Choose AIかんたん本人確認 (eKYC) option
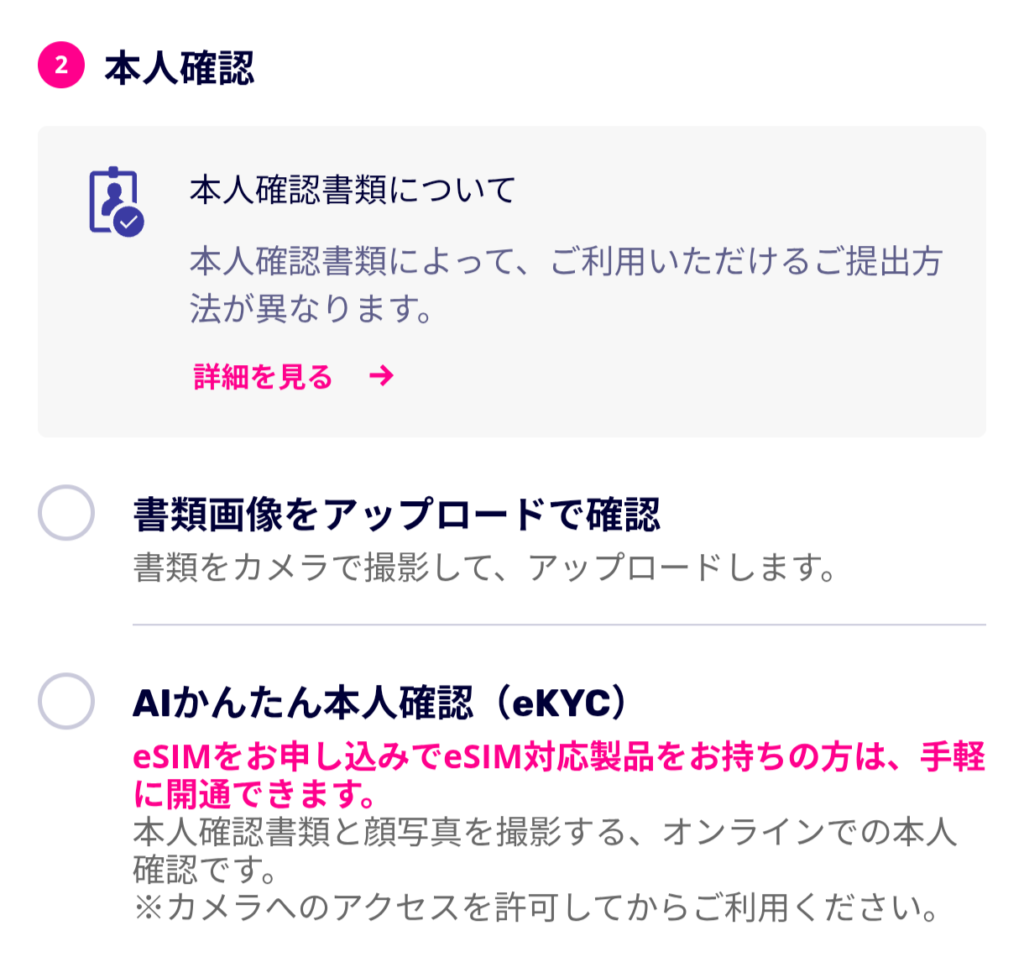Screen dimensions: 1024x962 pyautogui.click(x=66, y=702)
